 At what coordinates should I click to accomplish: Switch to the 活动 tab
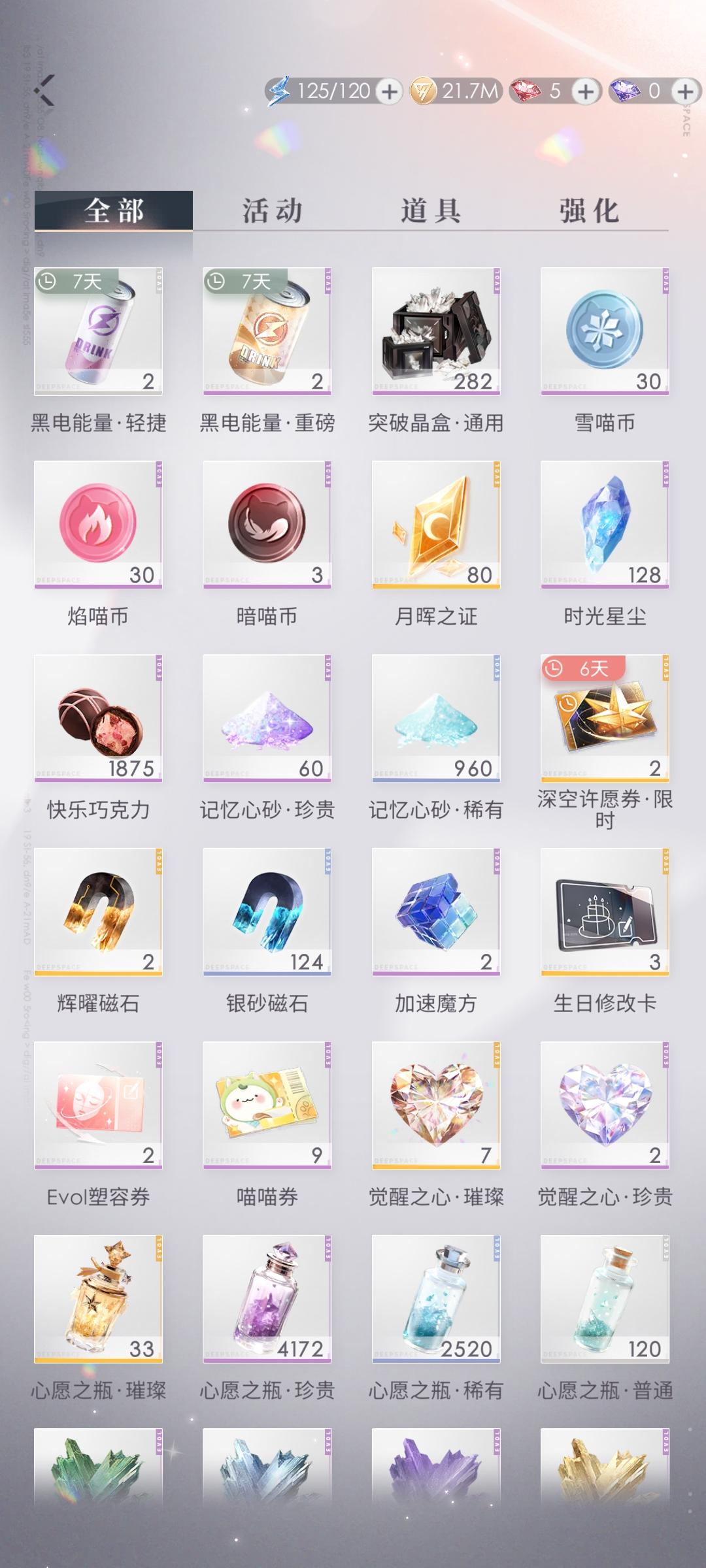point(273,210)
